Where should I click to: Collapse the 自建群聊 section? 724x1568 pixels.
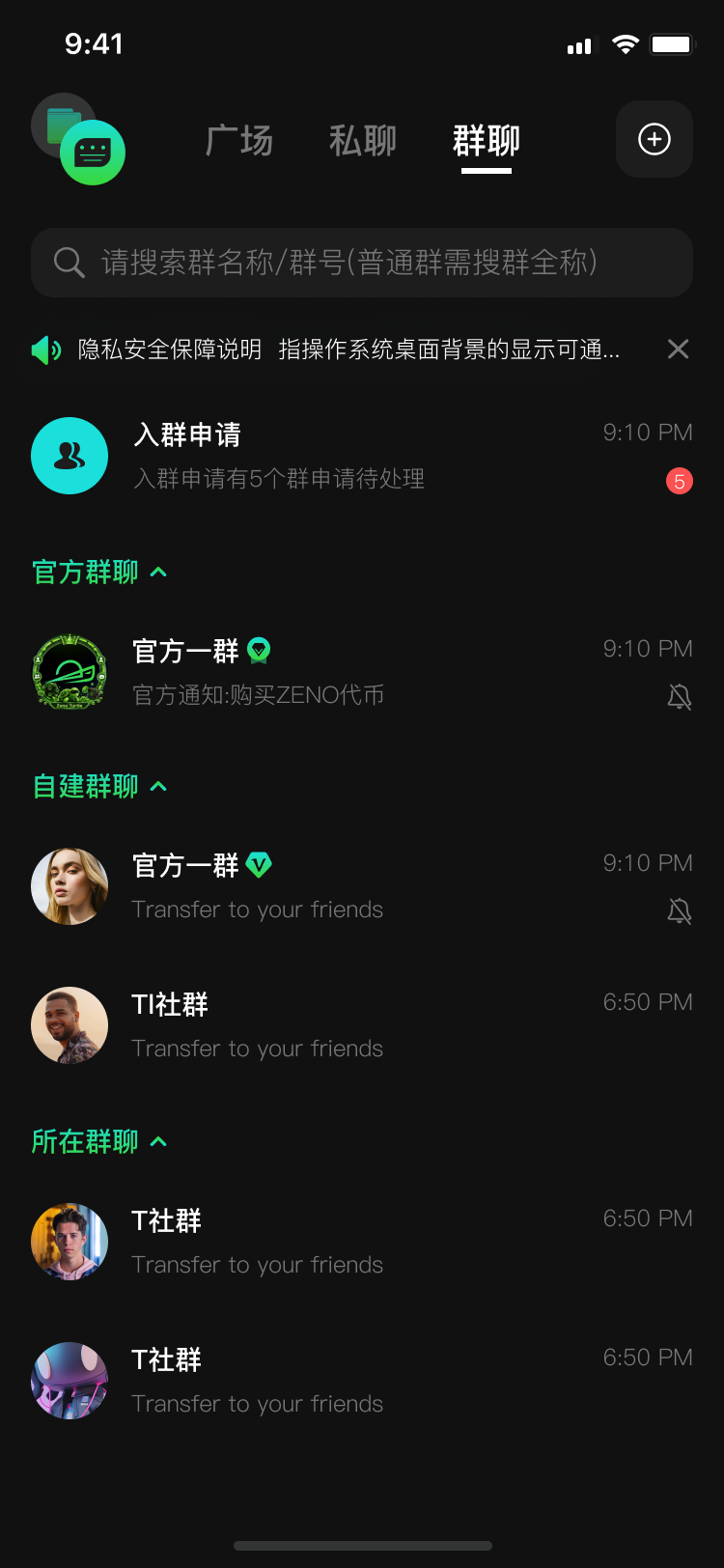pos(100,786)
